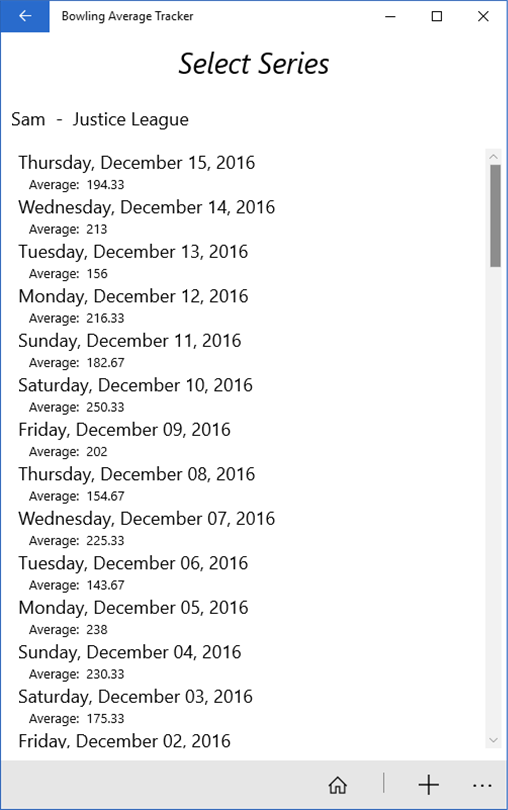Select the Wednesday, December 14, 2016 series
The width and height of the screenshot is (508, 810).
(x=247, y=216)
